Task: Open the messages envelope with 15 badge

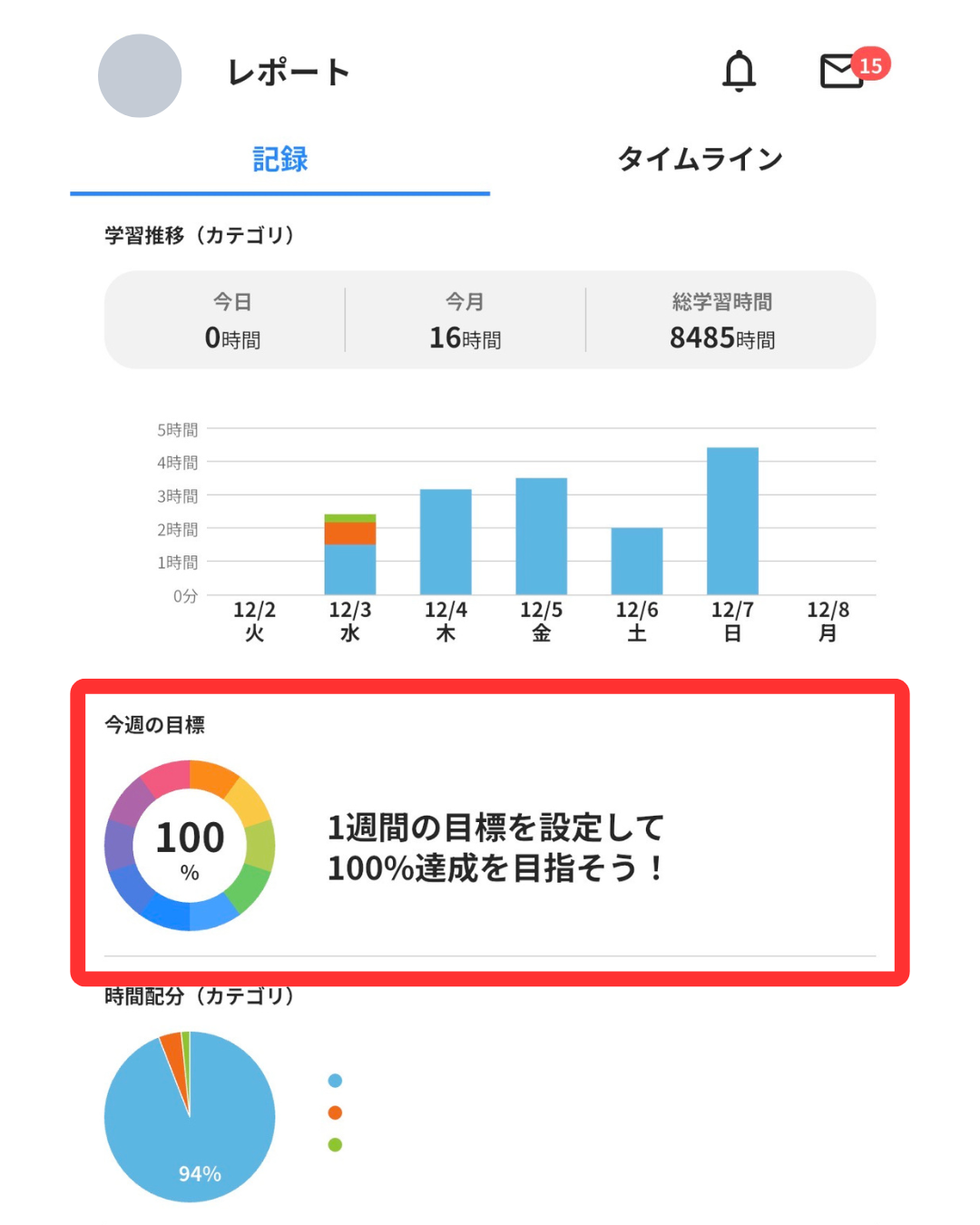Action: pyautogui.click(x=844, y=71)
